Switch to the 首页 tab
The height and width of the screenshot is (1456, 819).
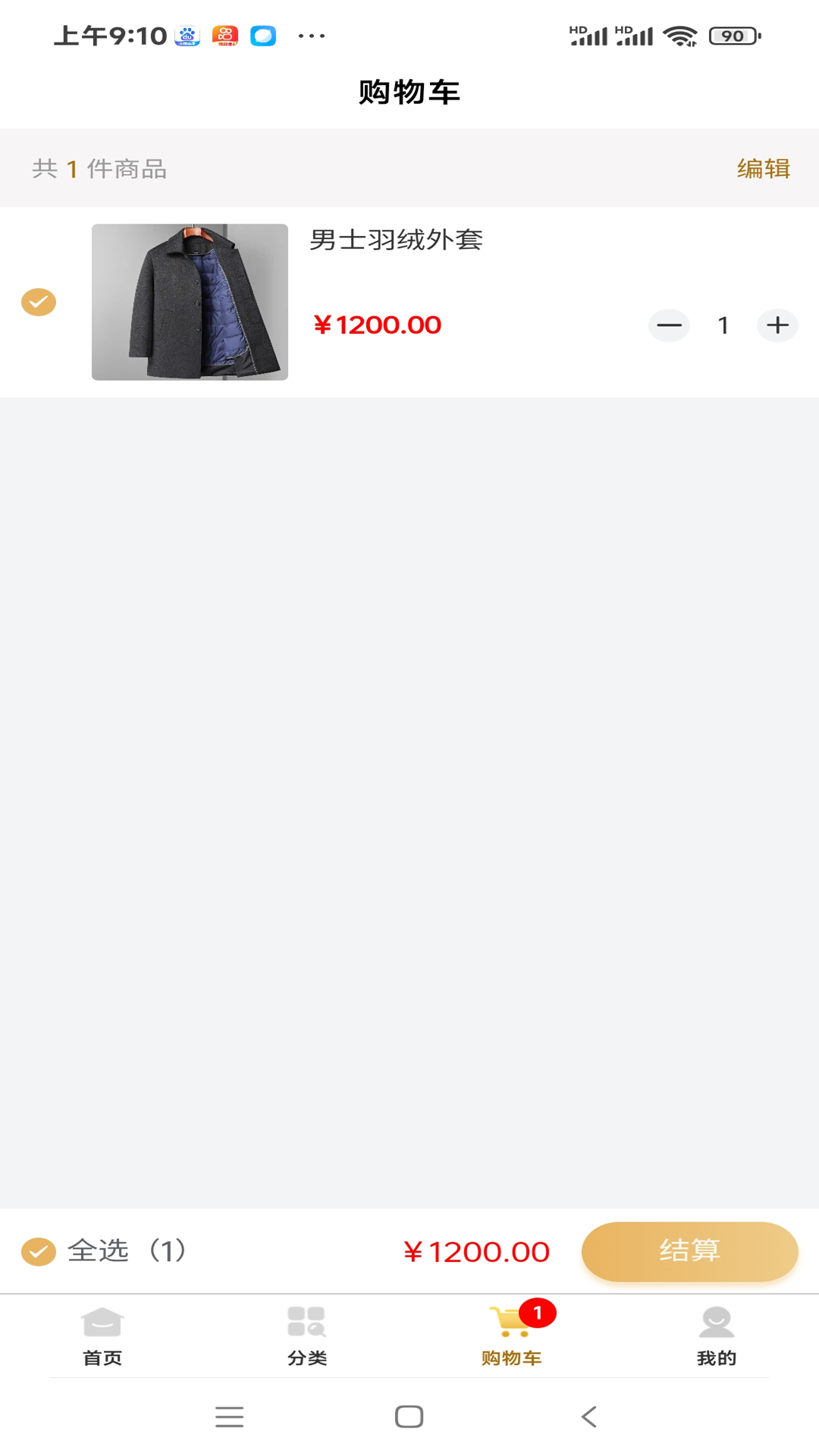pyautogui.click(x=102, y=1336)
